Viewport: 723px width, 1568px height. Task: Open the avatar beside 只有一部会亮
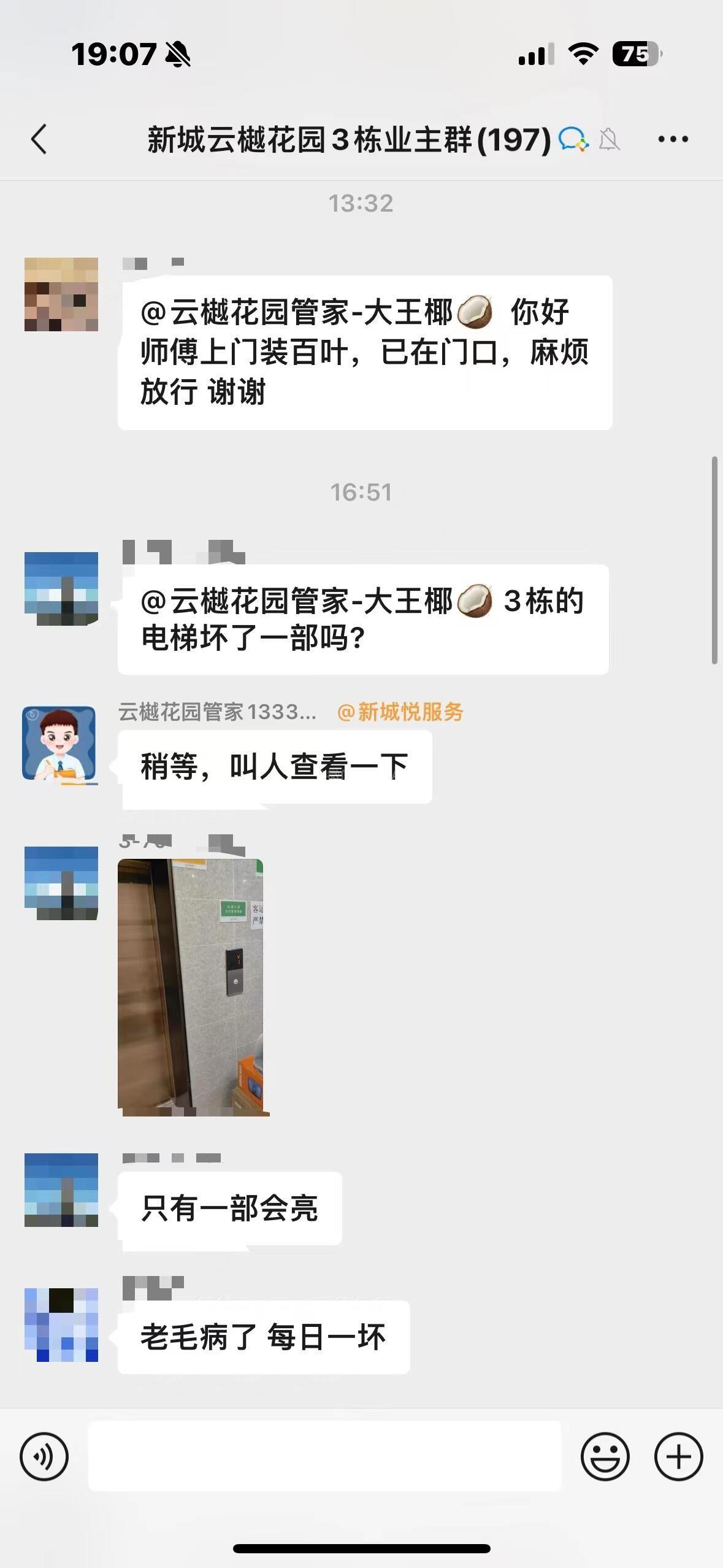point(61,1189)
